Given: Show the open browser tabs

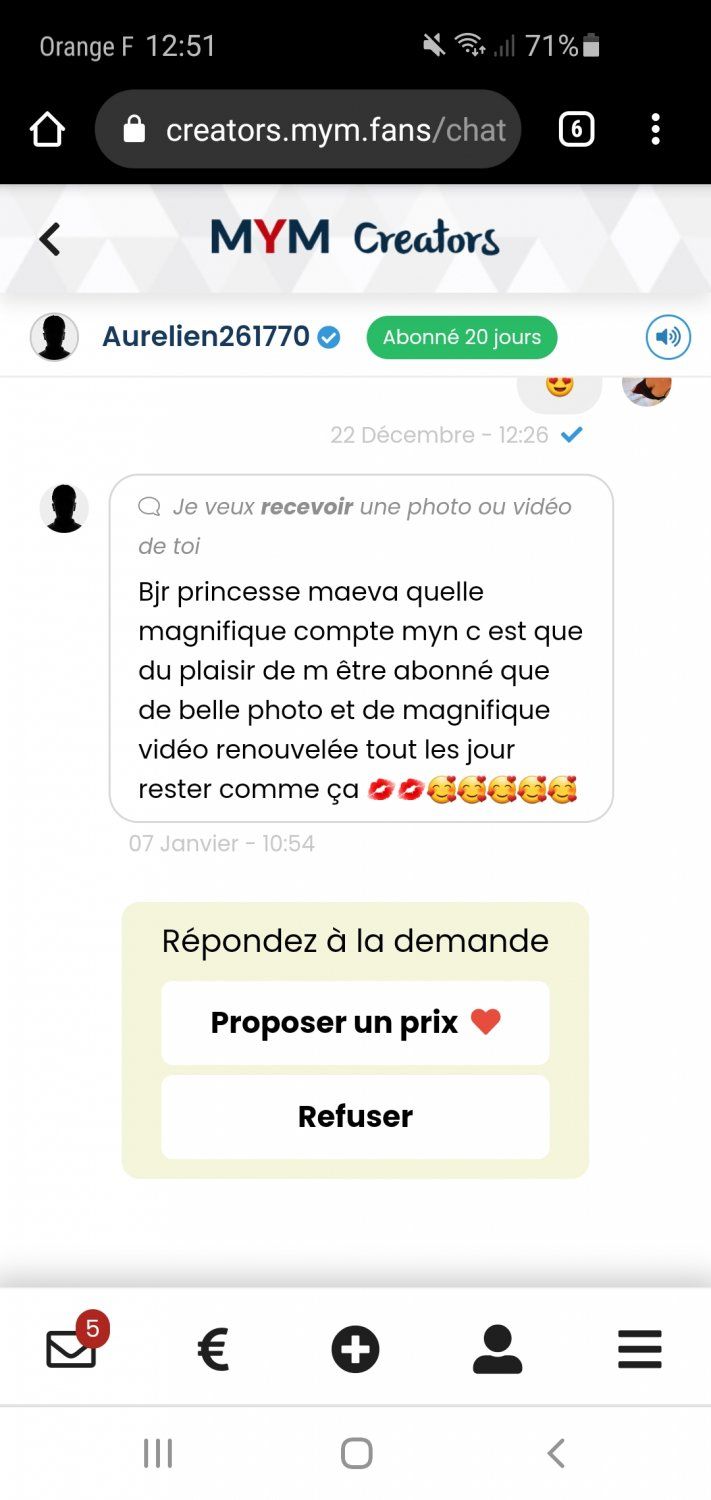Looking at the screenshot, I should [576, 130].
